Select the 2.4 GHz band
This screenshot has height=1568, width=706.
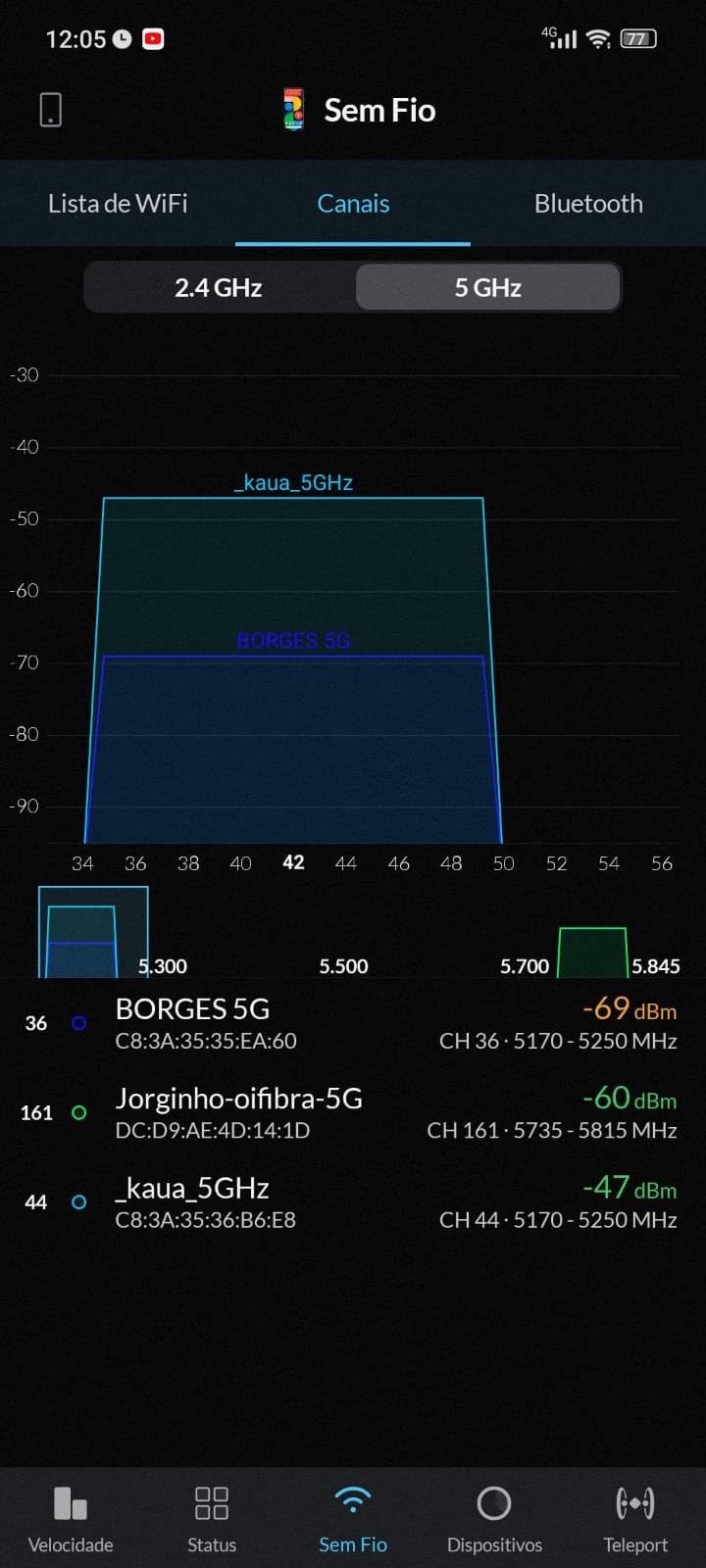coord(219,287)
